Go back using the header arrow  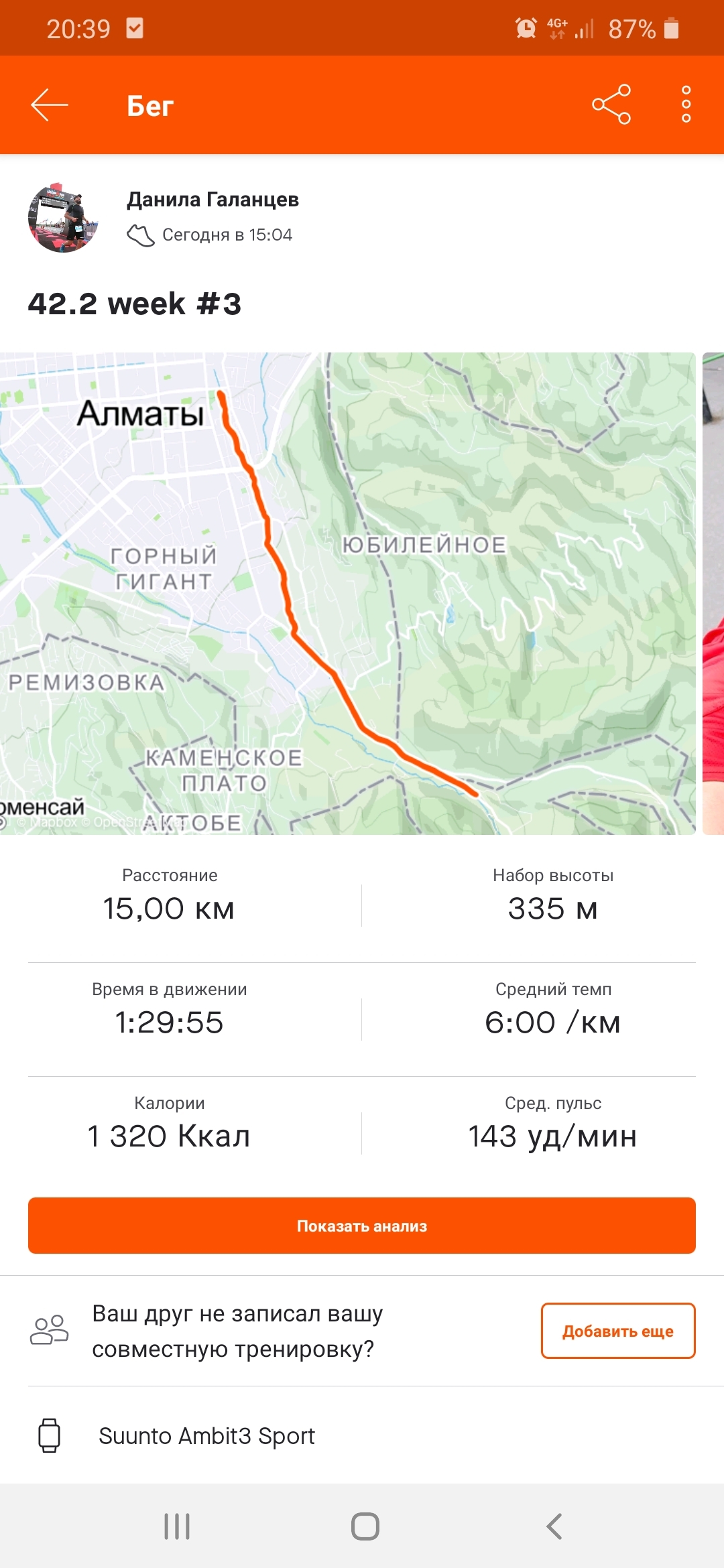(x=50, y=105)
